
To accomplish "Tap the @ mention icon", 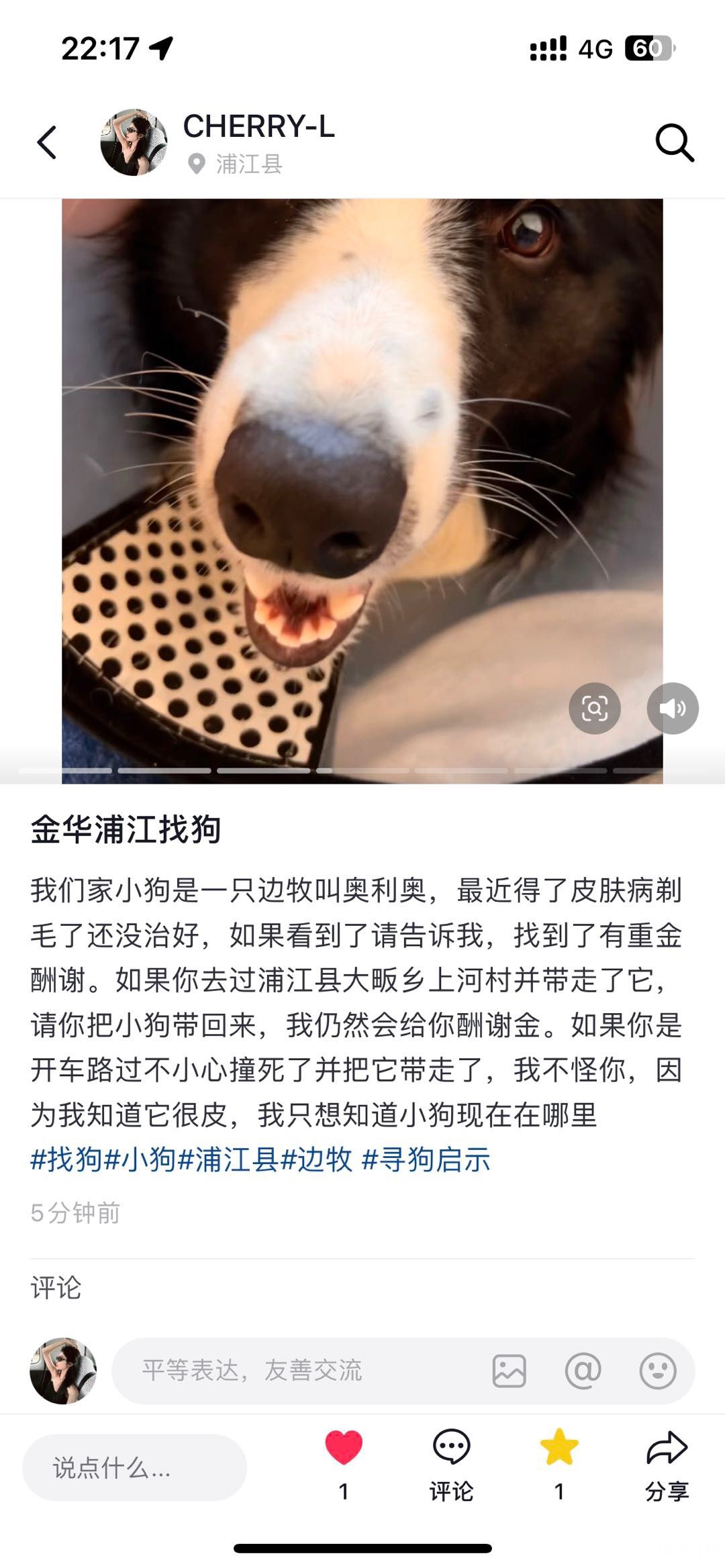I will point(583,1370).
